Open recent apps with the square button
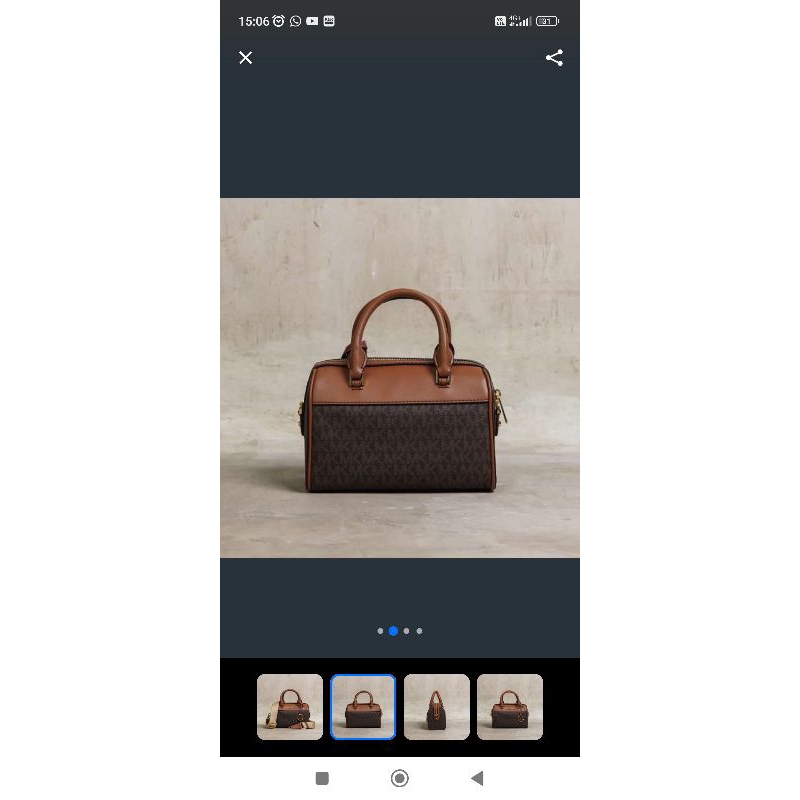The width and height of the screenshot is (800, 800). [322, 778]
